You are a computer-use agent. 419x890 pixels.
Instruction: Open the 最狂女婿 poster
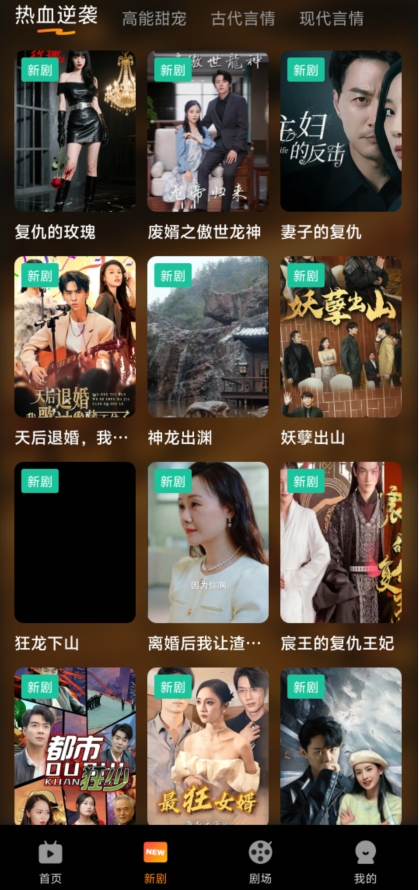[208, 746]
